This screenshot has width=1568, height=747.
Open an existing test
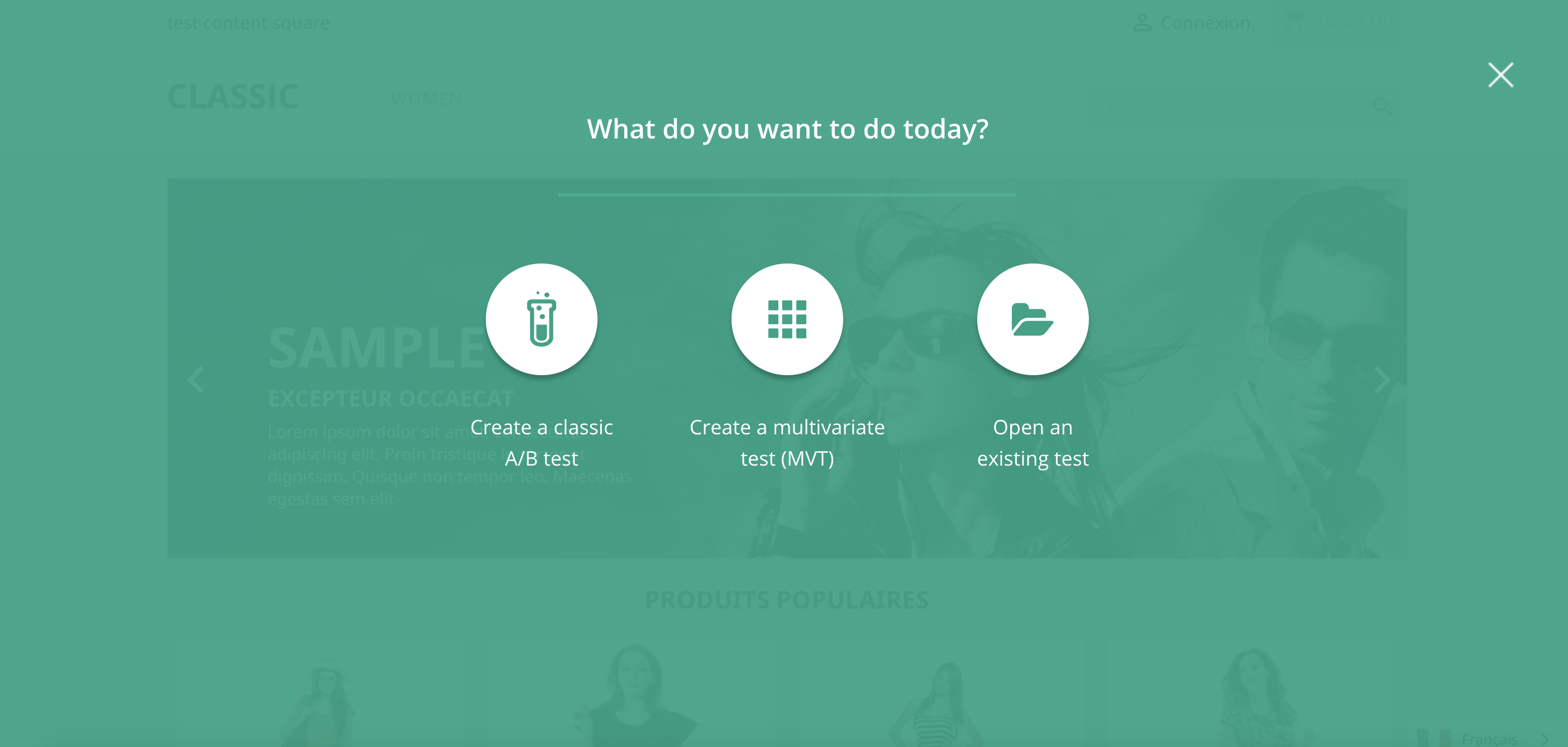point(1032,319)
